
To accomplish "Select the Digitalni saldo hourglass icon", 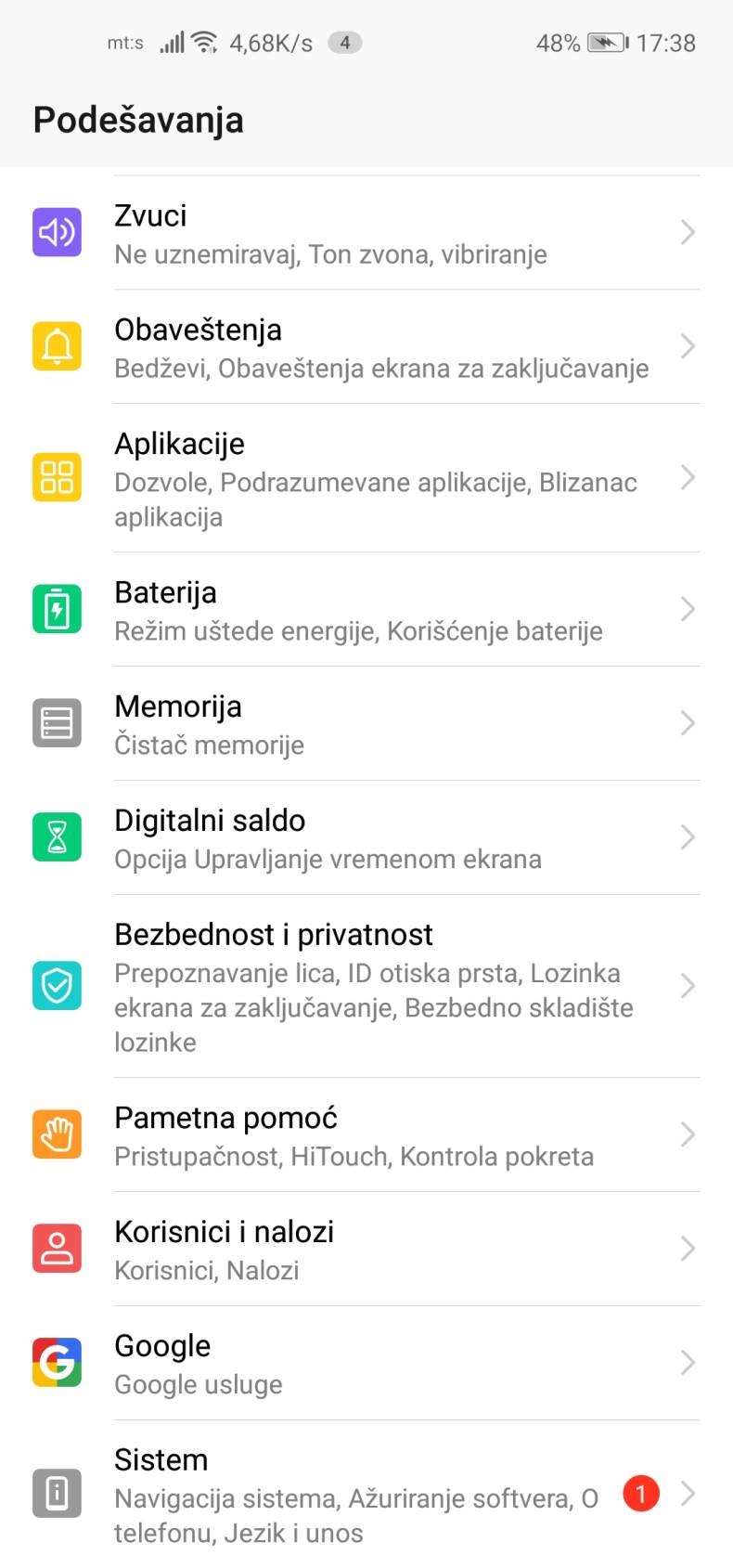I will pyautogui.click(x=57, y=836).
